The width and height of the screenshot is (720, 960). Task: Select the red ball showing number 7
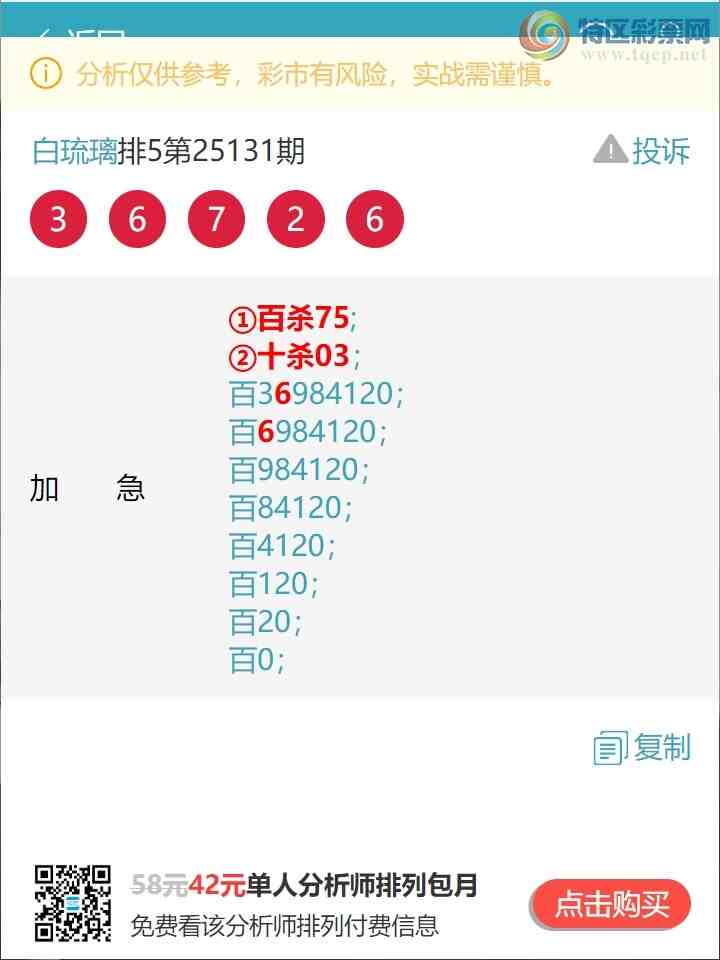coord(215,218)
